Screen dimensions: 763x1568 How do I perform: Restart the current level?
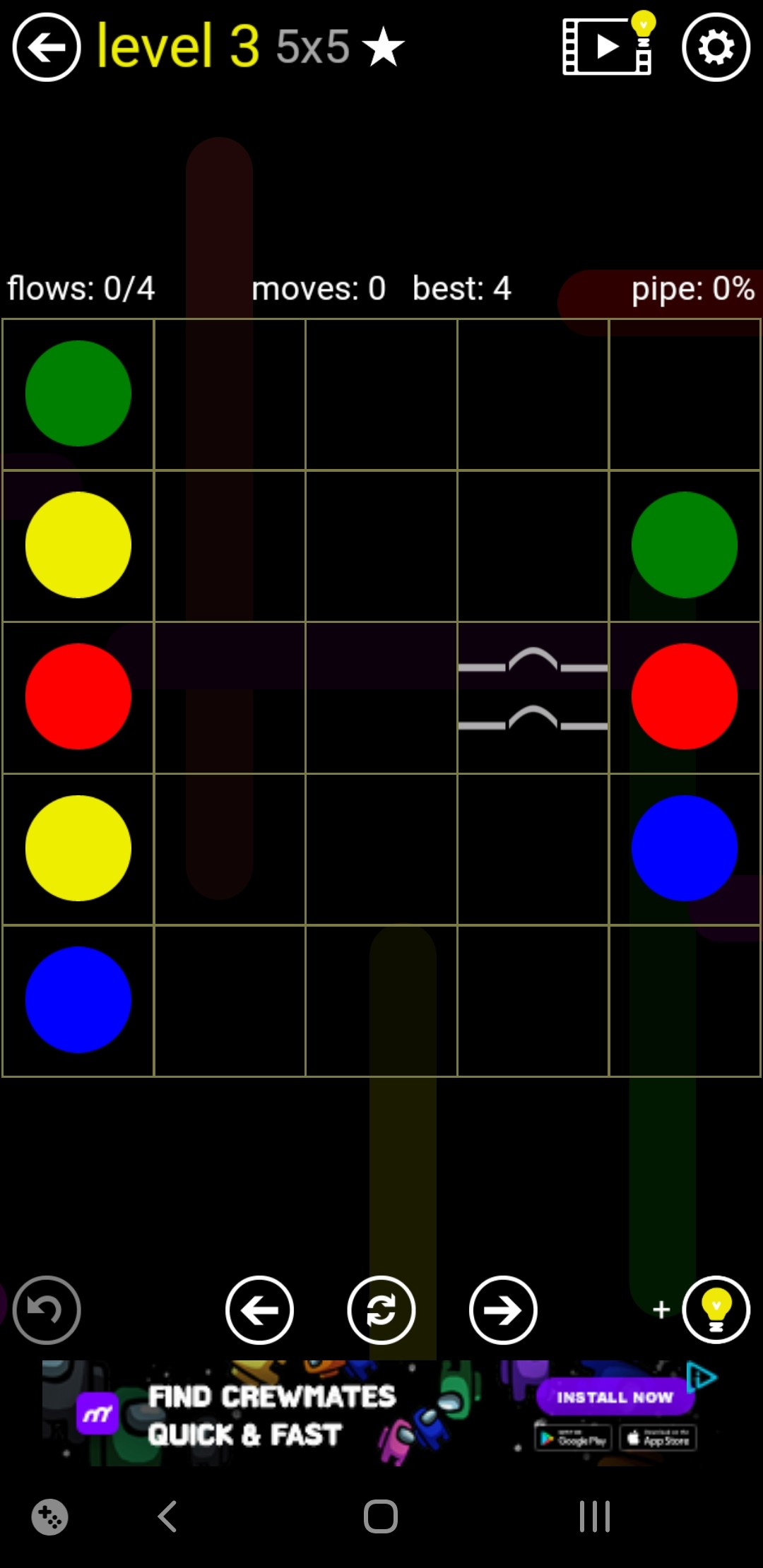(x=381, y=1310)
